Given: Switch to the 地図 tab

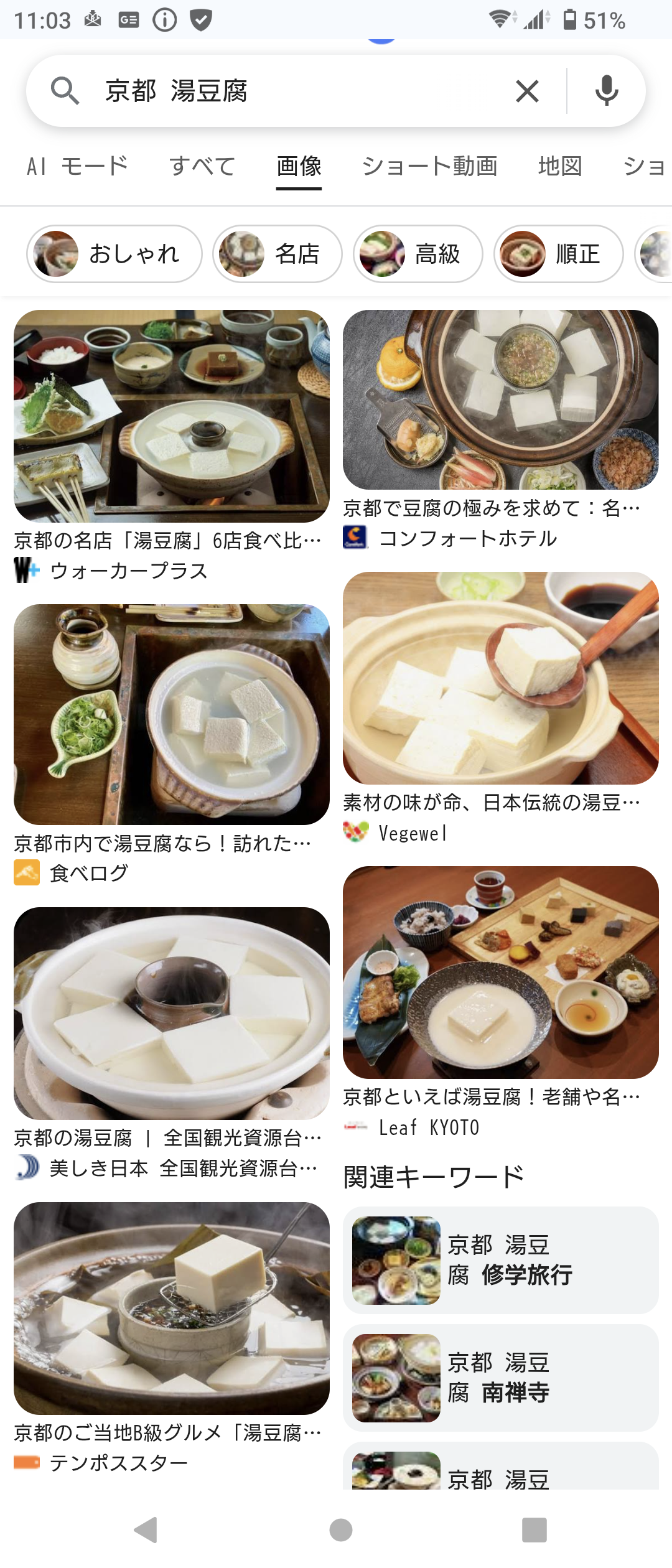Looking at the screenshot, I should point(560,166).
